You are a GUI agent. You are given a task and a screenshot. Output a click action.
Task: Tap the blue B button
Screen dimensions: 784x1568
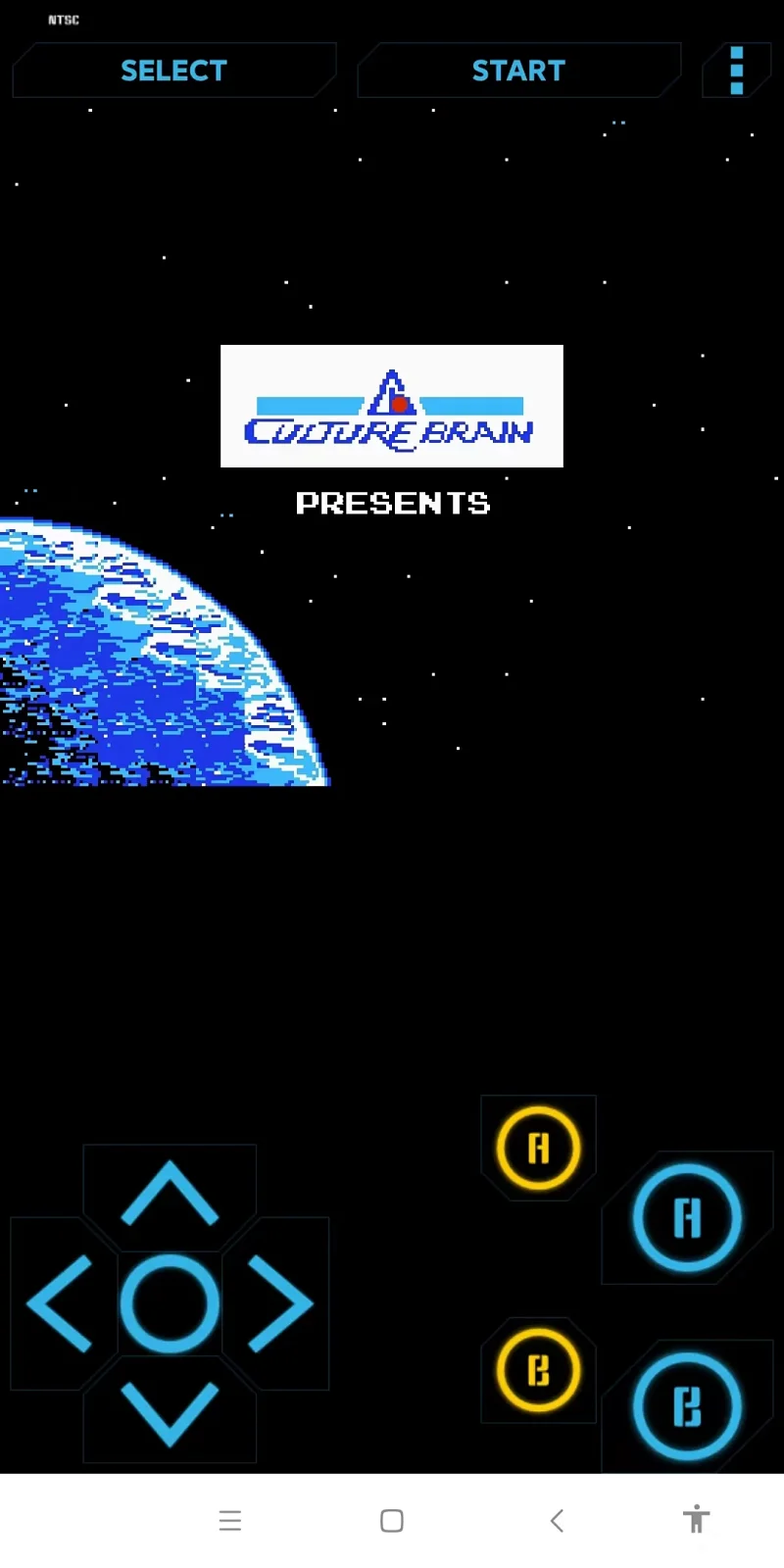point(687,1406)
